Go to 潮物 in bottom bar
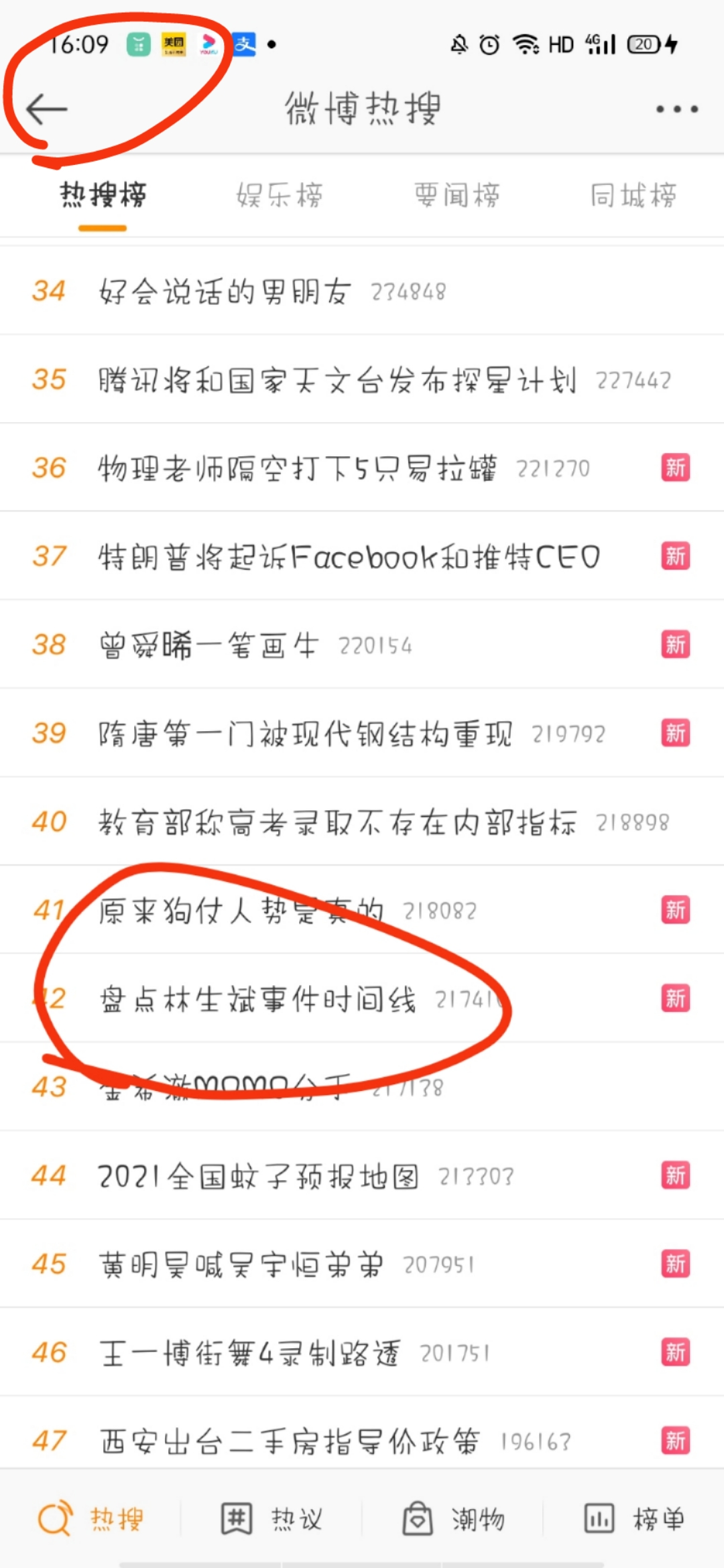The image size is (724, 1568). [454, 1519]
